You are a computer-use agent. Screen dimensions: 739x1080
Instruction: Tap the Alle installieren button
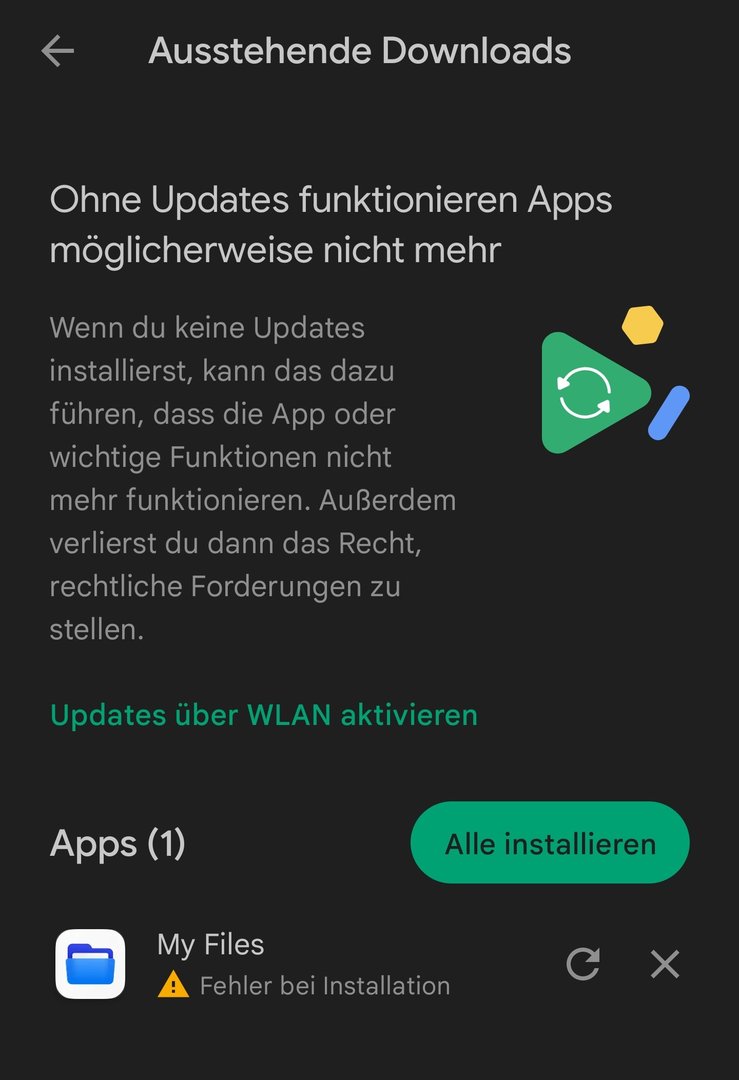click(x=550, y=843)
